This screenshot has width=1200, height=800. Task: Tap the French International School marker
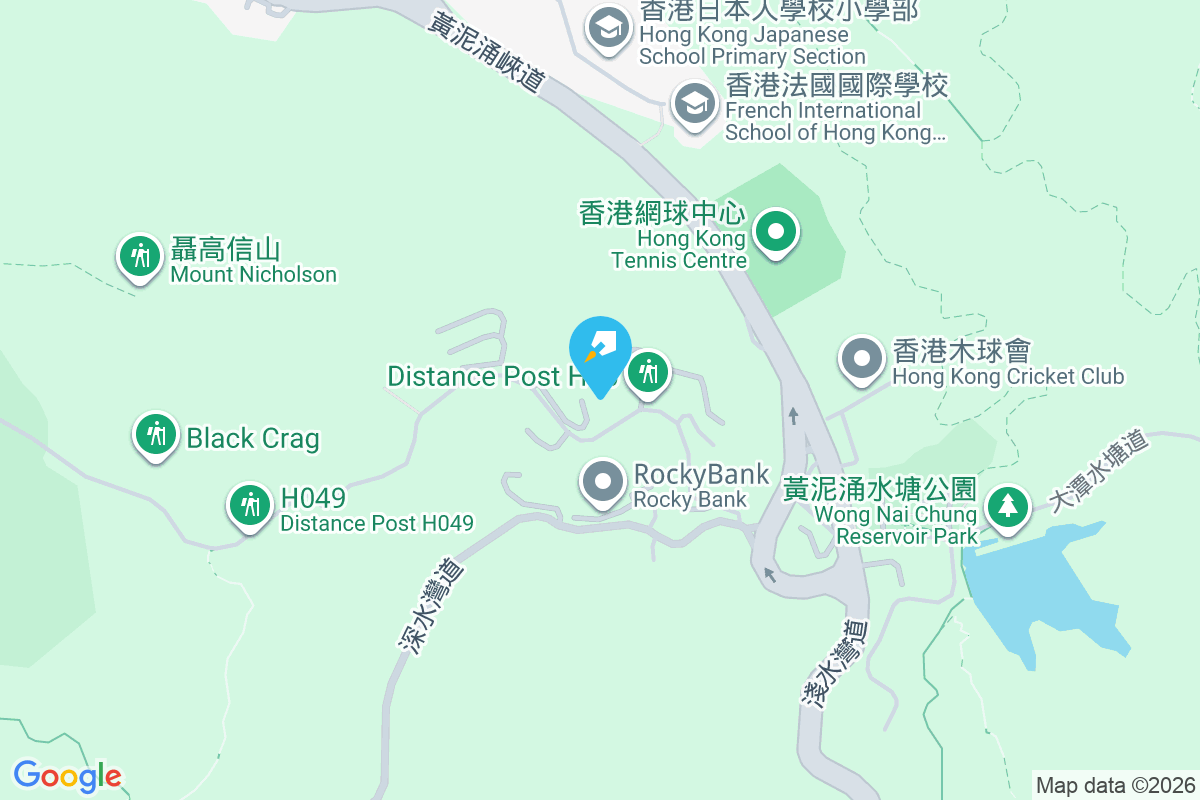tap(694, 104)
